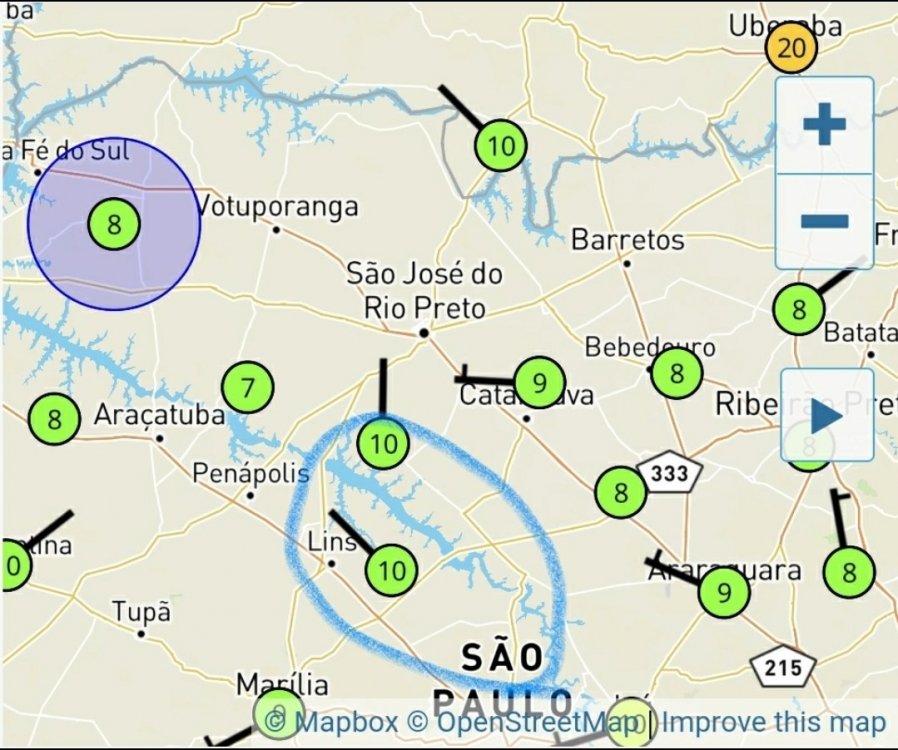
Task: Select the highlighted 8 marker near Votuporanga
Action: click(113, 224)
